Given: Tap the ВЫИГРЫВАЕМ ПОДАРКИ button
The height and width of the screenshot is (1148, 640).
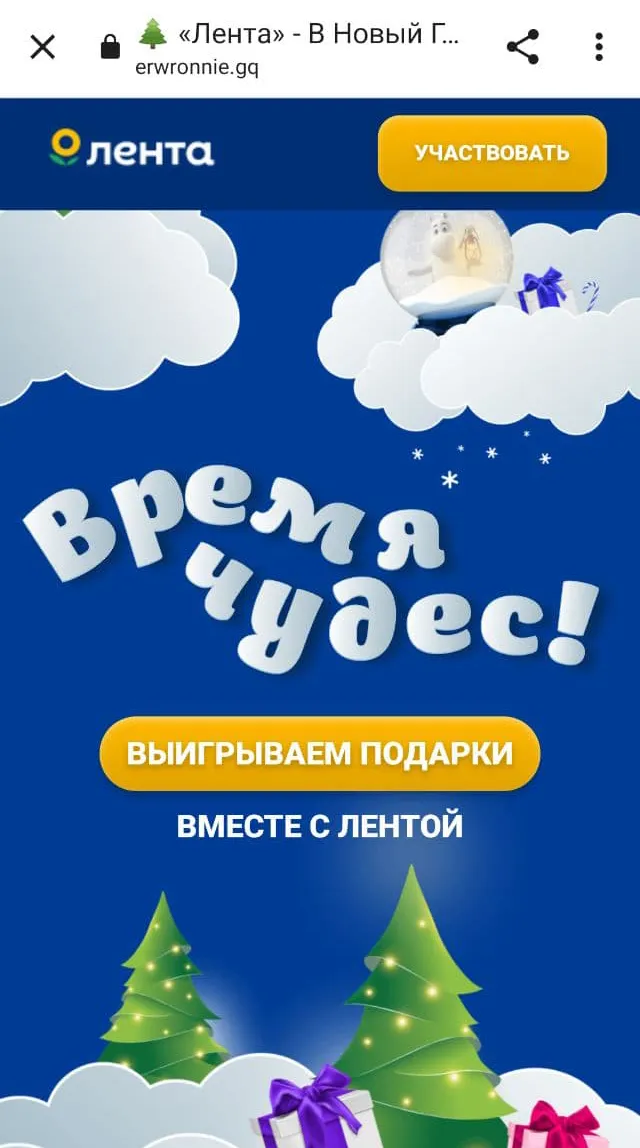Looking at the screenshot, I should tap(320, 753).
